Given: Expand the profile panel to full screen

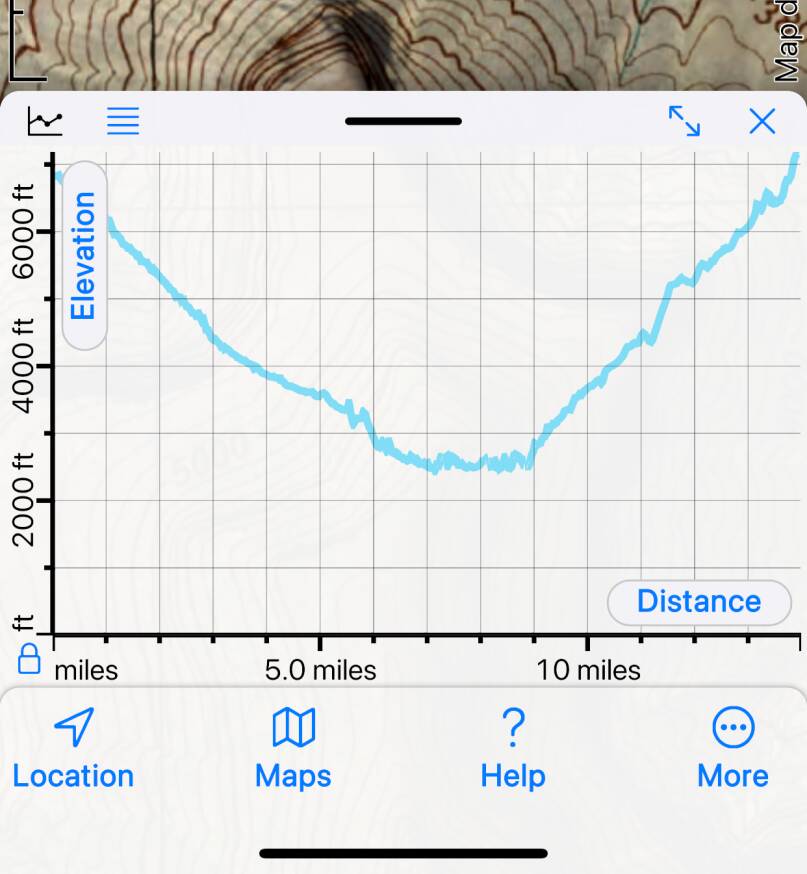Looking at the screenshot, I should click(684, 122).
